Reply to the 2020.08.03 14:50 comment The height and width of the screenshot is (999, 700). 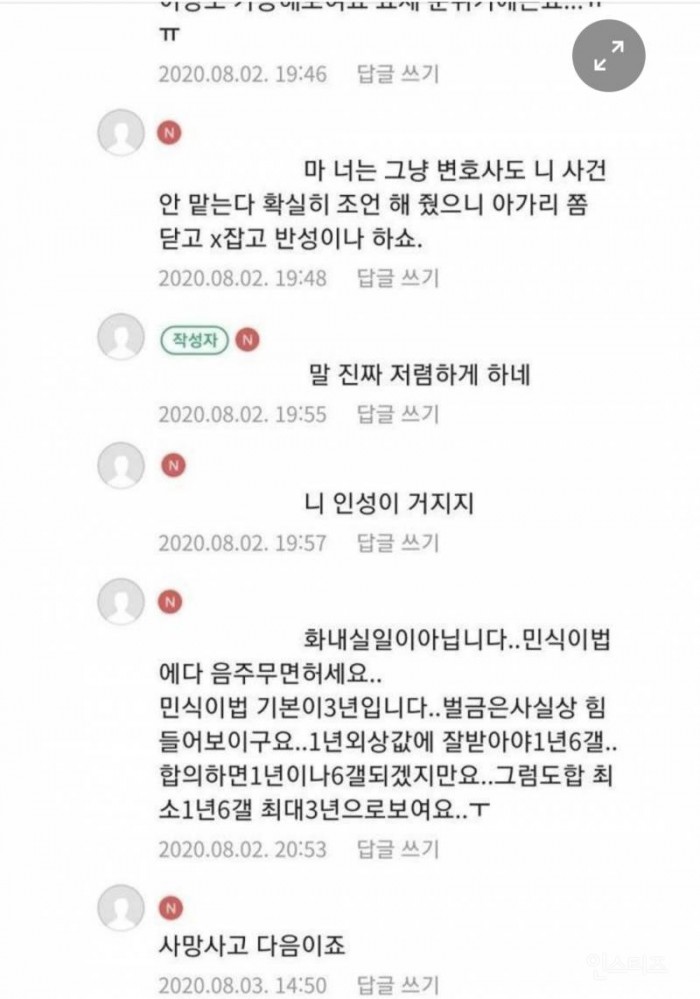[x=397, y=983]
